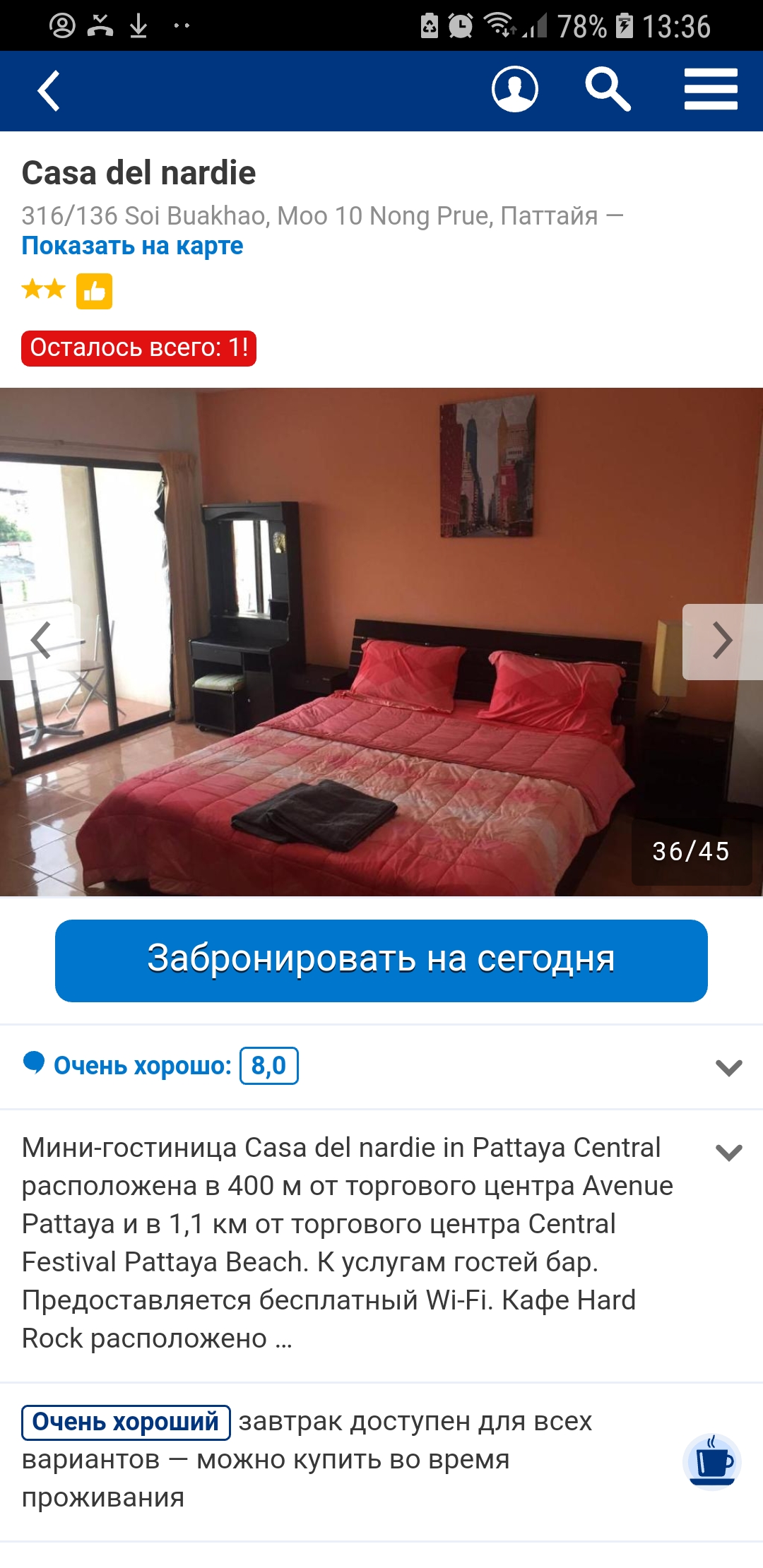Expand the 'Очень хорошо: 8,0' rating section
Screen dimensions: 763x1568
tap(728, 1067)
